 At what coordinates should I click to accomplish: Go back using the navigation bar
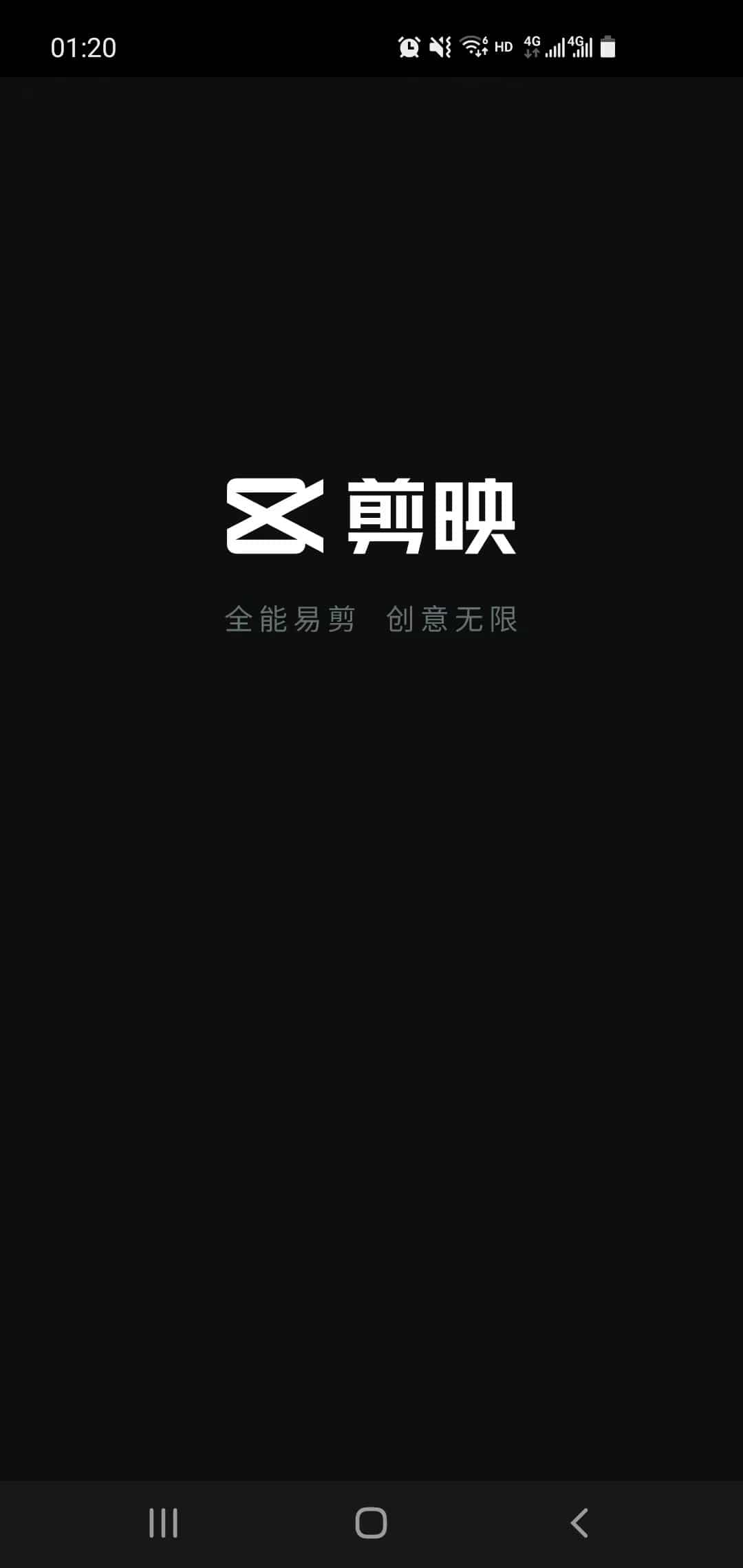tap(579, 1523)
